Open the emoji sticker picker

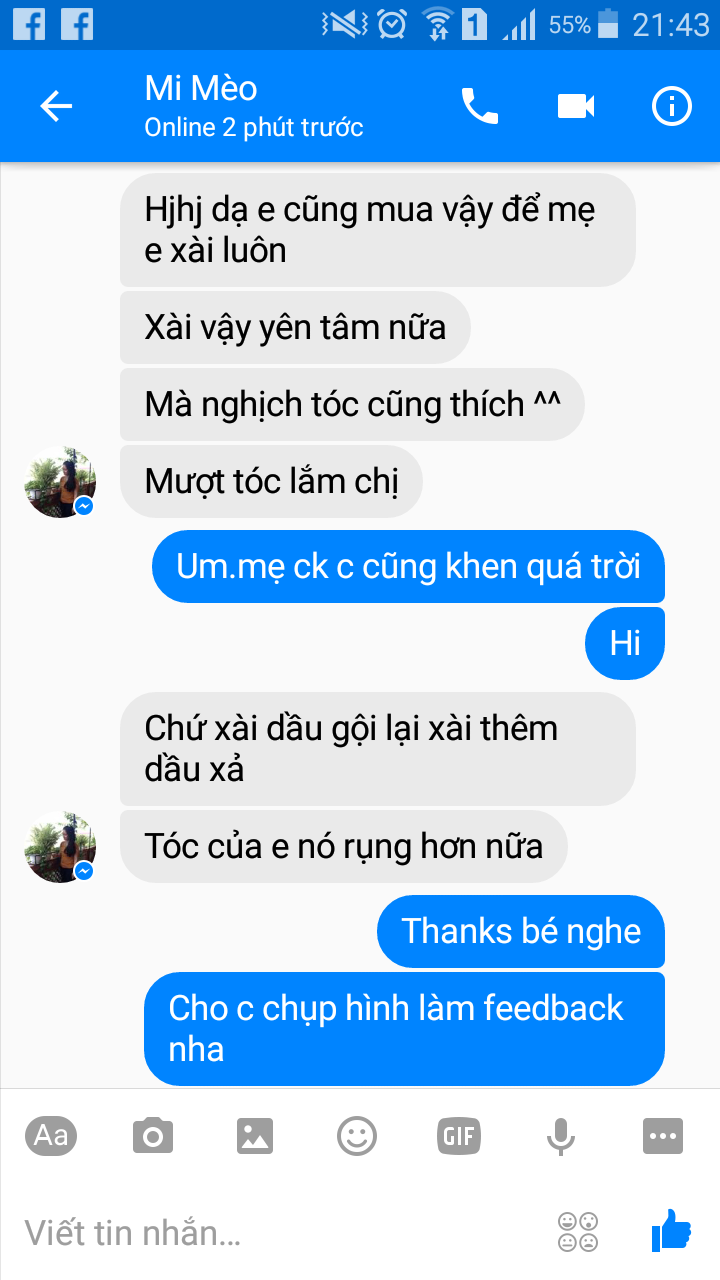(x=357, y=1136)
